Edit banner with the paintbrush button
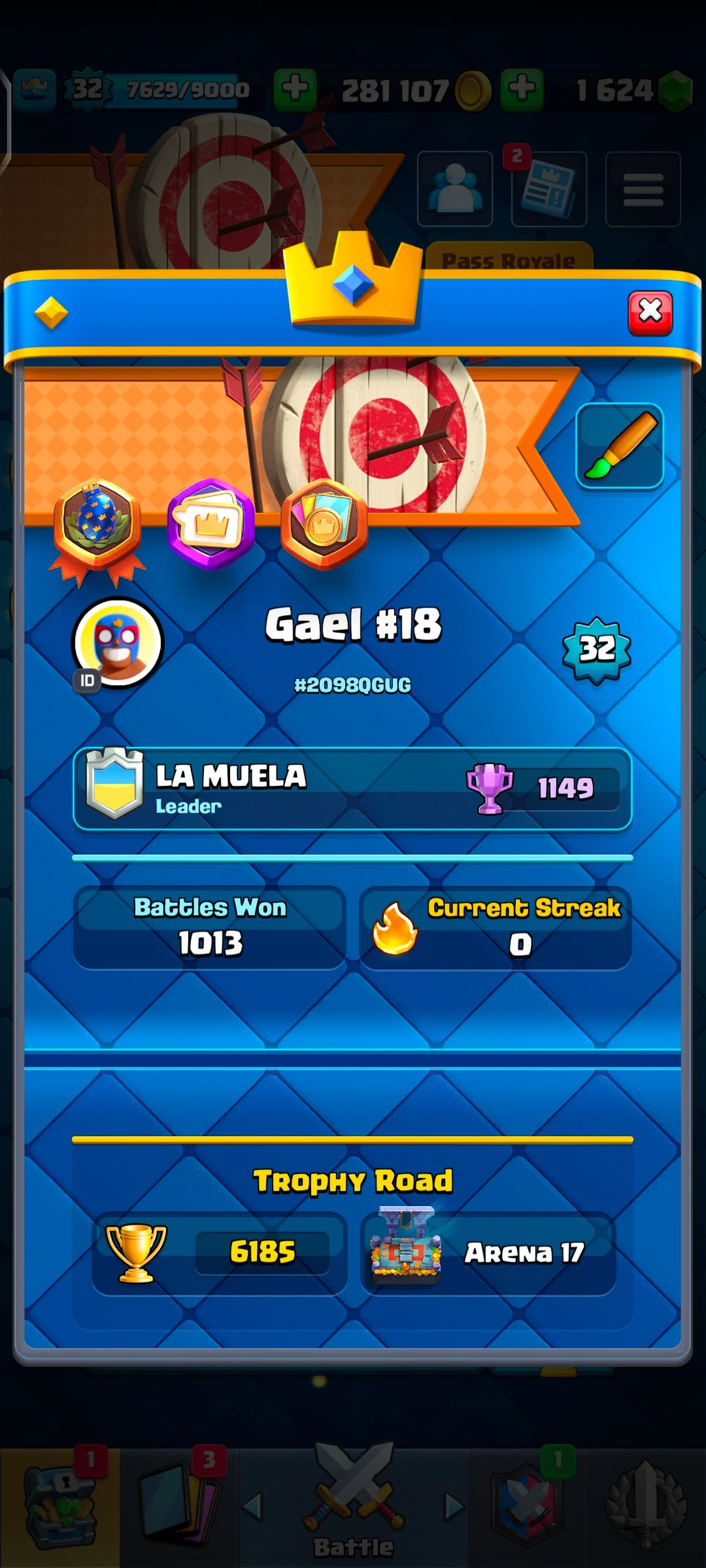 (x=619, y=446)
